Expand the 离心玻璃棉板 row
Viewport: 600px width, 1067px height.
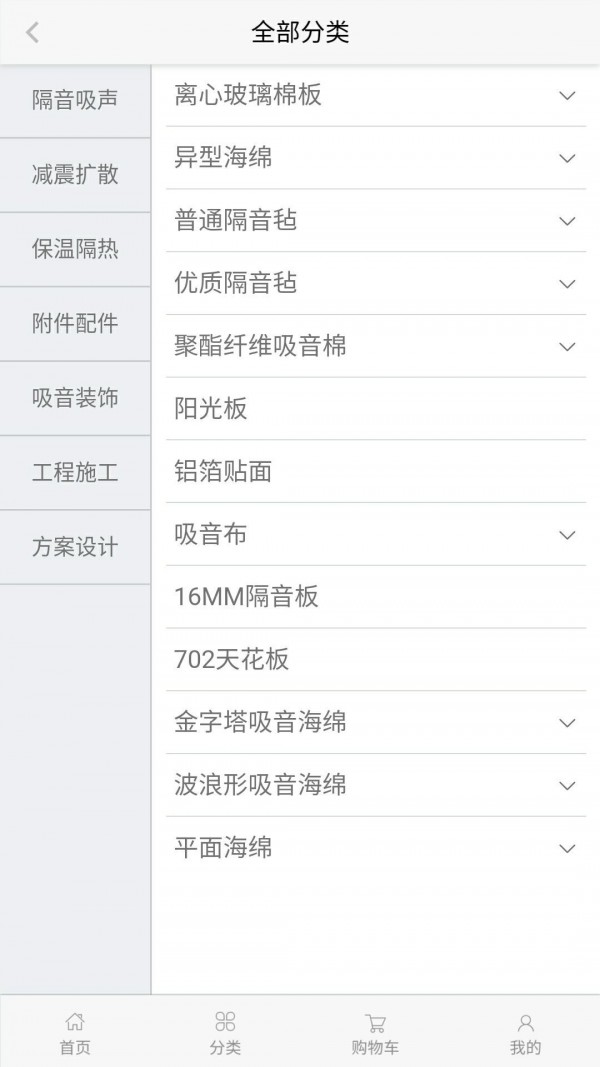point(567,96)
